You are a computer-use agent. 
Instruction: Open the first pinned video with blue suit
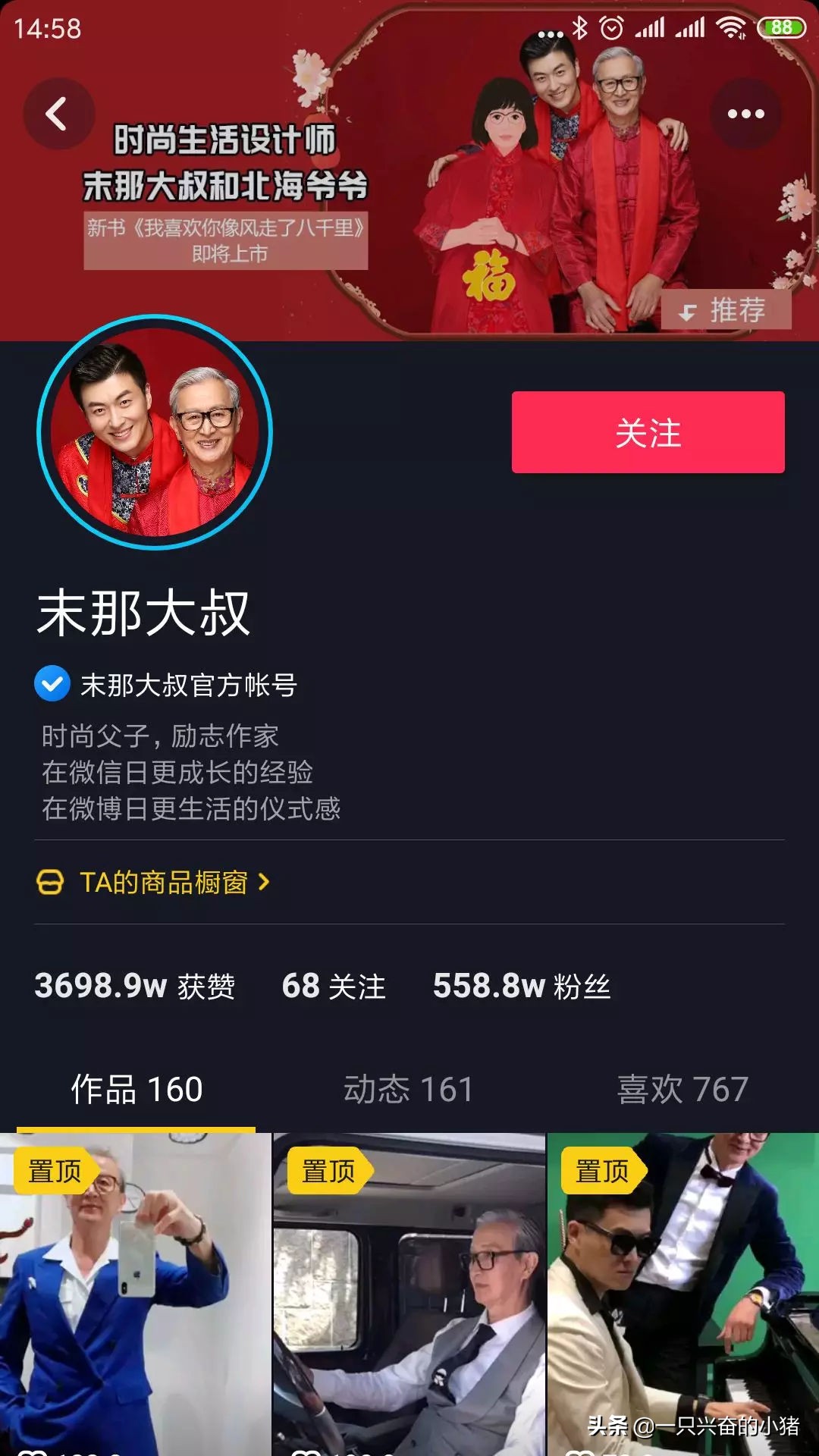135,1289
